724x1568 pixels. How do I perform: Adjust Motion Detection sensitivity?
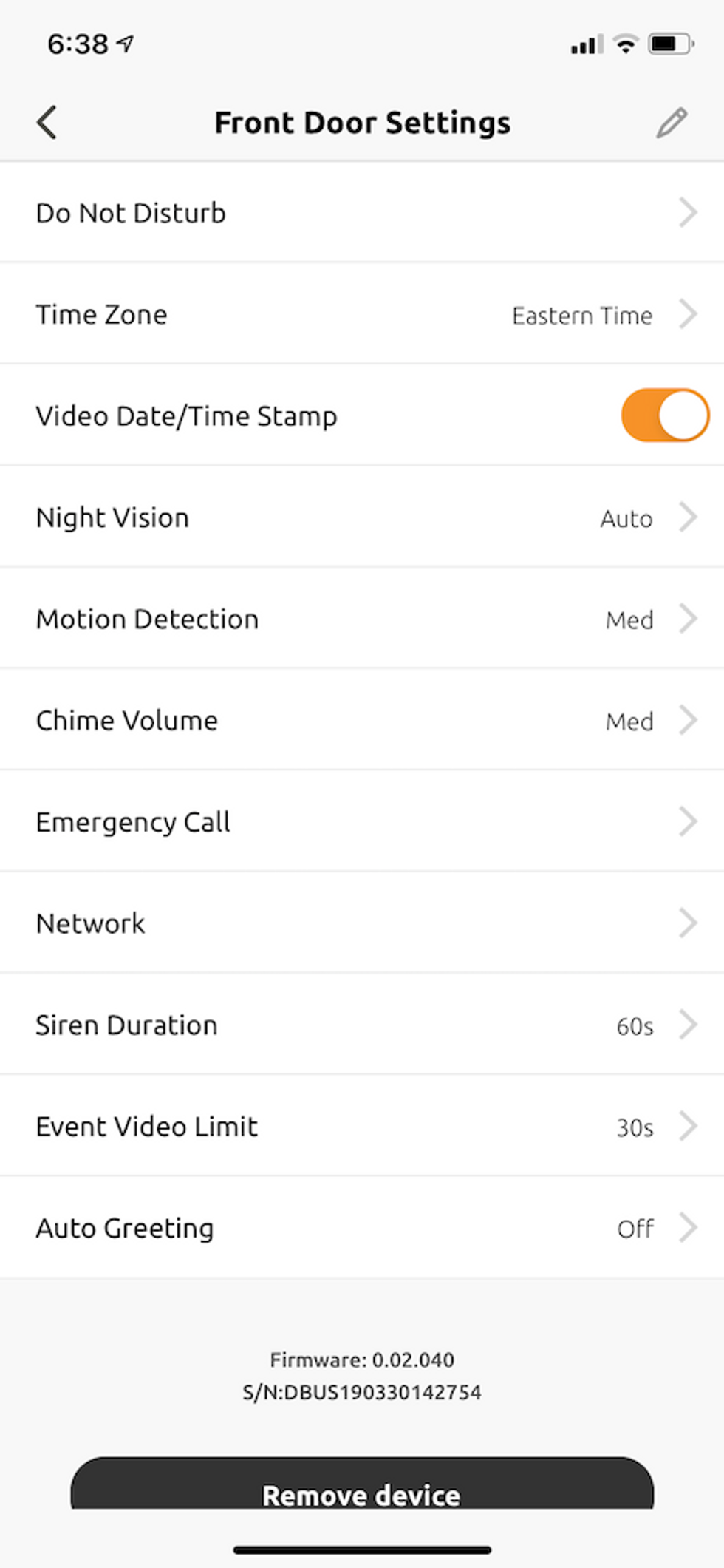tap(362, 618)
